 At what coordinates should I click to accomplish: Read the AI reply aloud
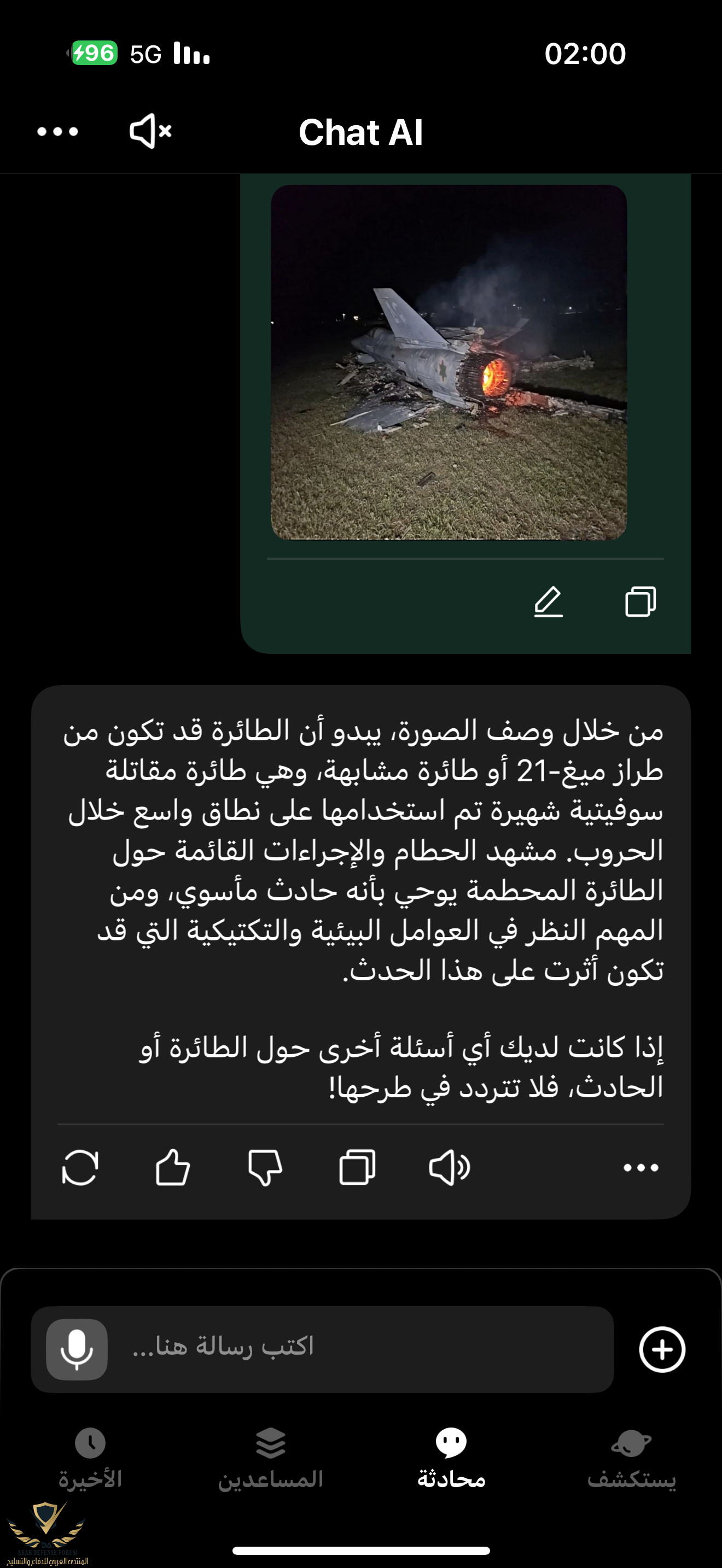click(x=449, y=1167)
